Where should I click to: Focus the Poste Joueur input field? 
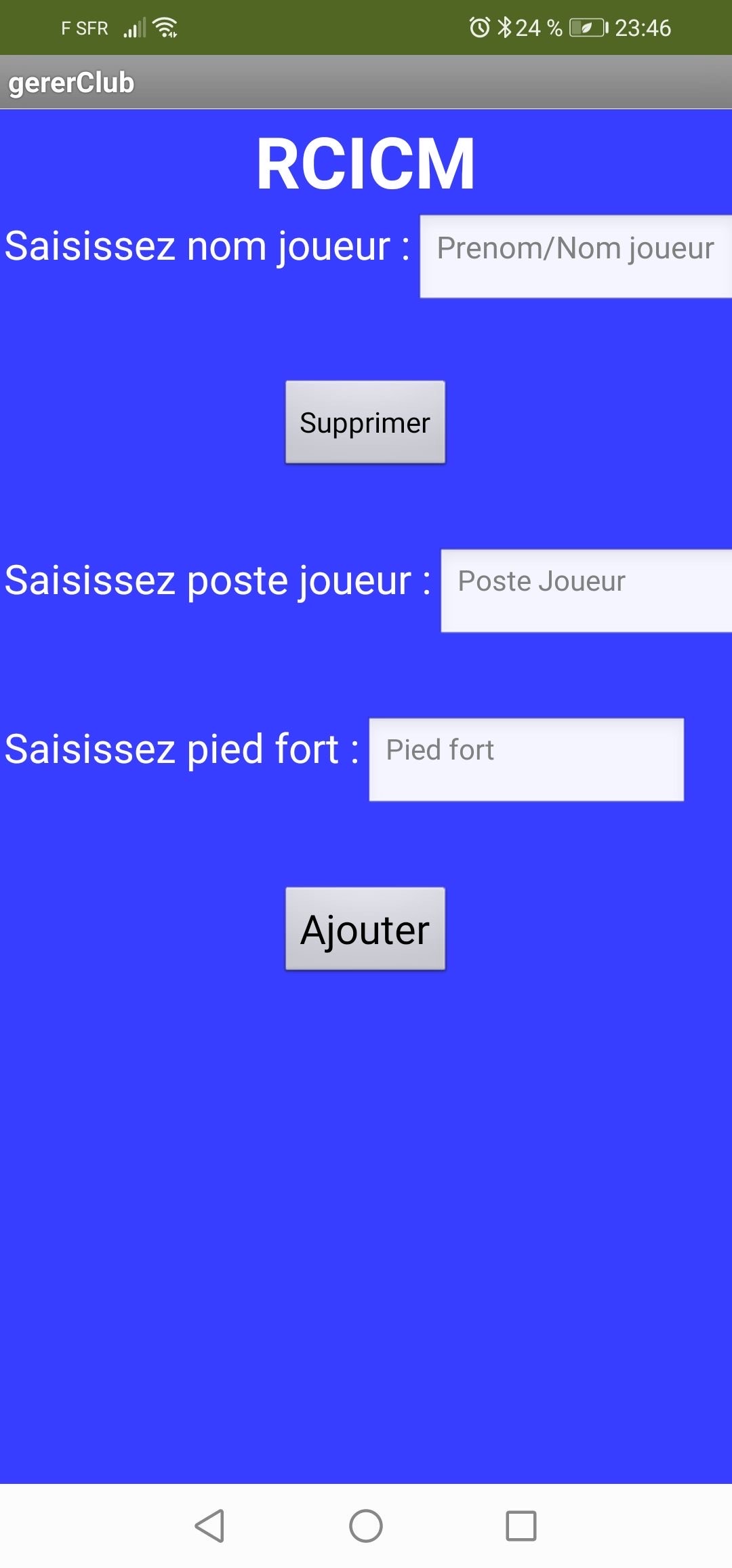586,591
